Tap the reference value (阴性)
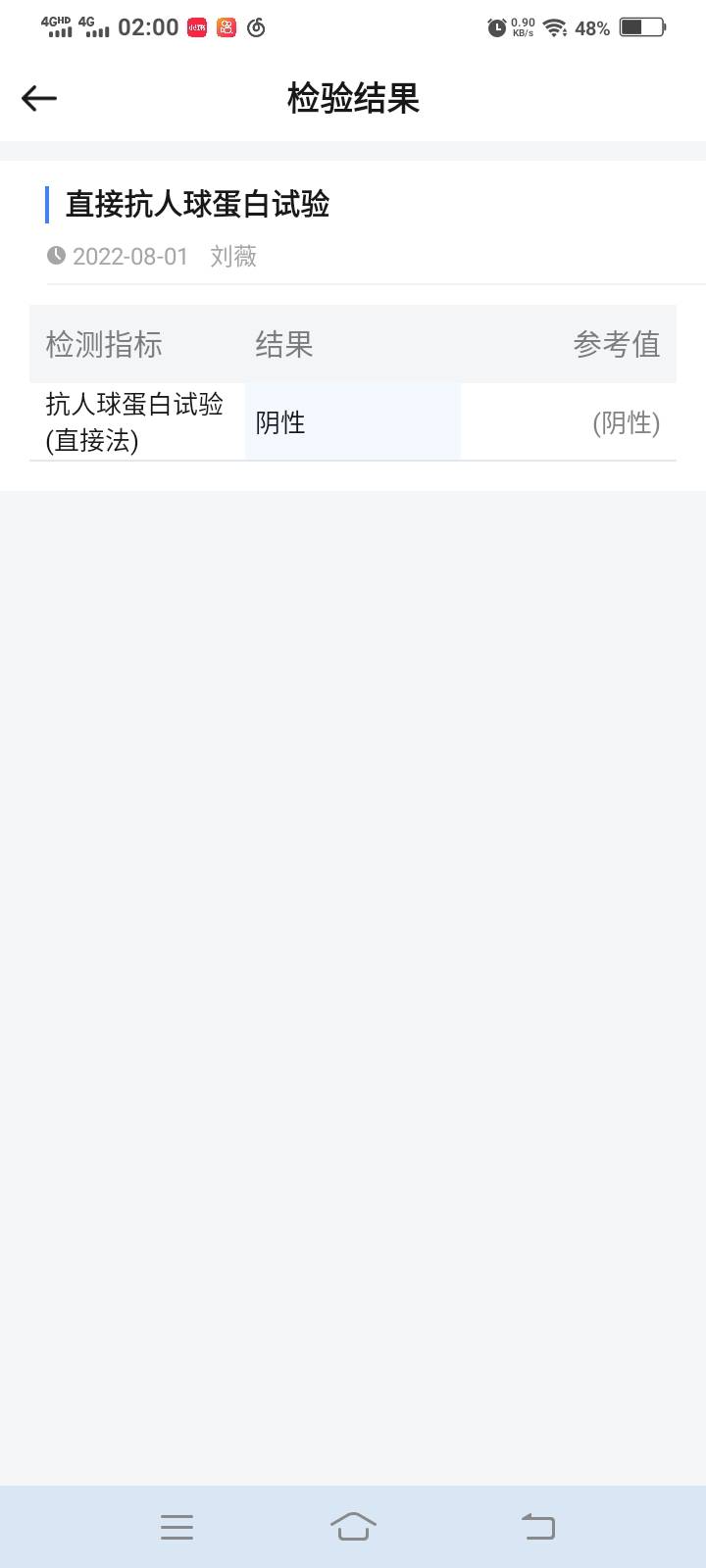This screenshot has width=706, height=1568. pyautogui.click(x=626, y=424)
